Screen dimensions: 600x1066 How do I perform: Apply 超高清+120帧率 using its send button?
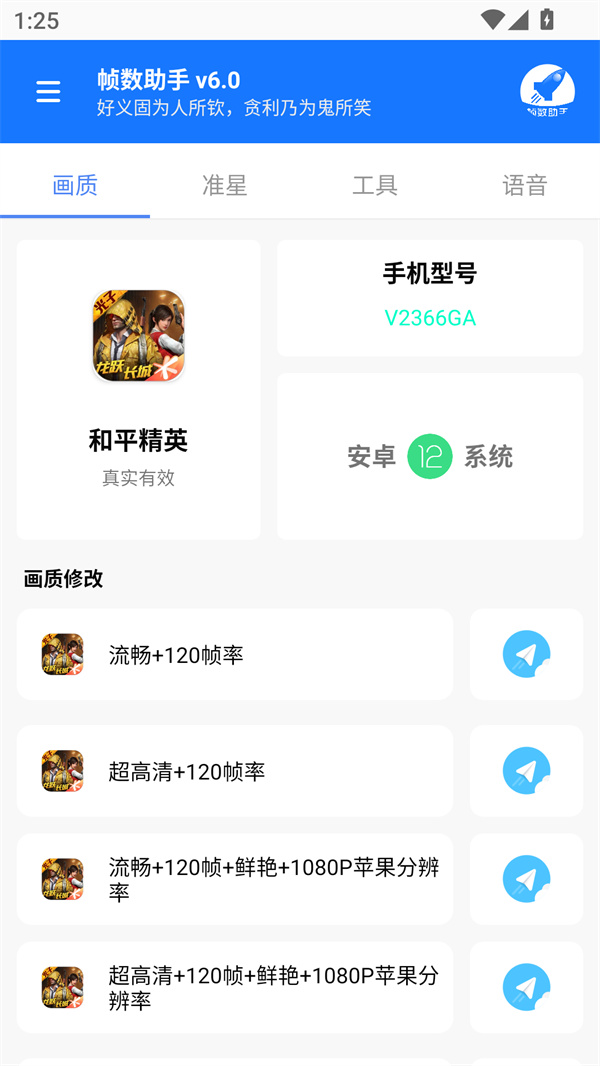pos(526,771)
